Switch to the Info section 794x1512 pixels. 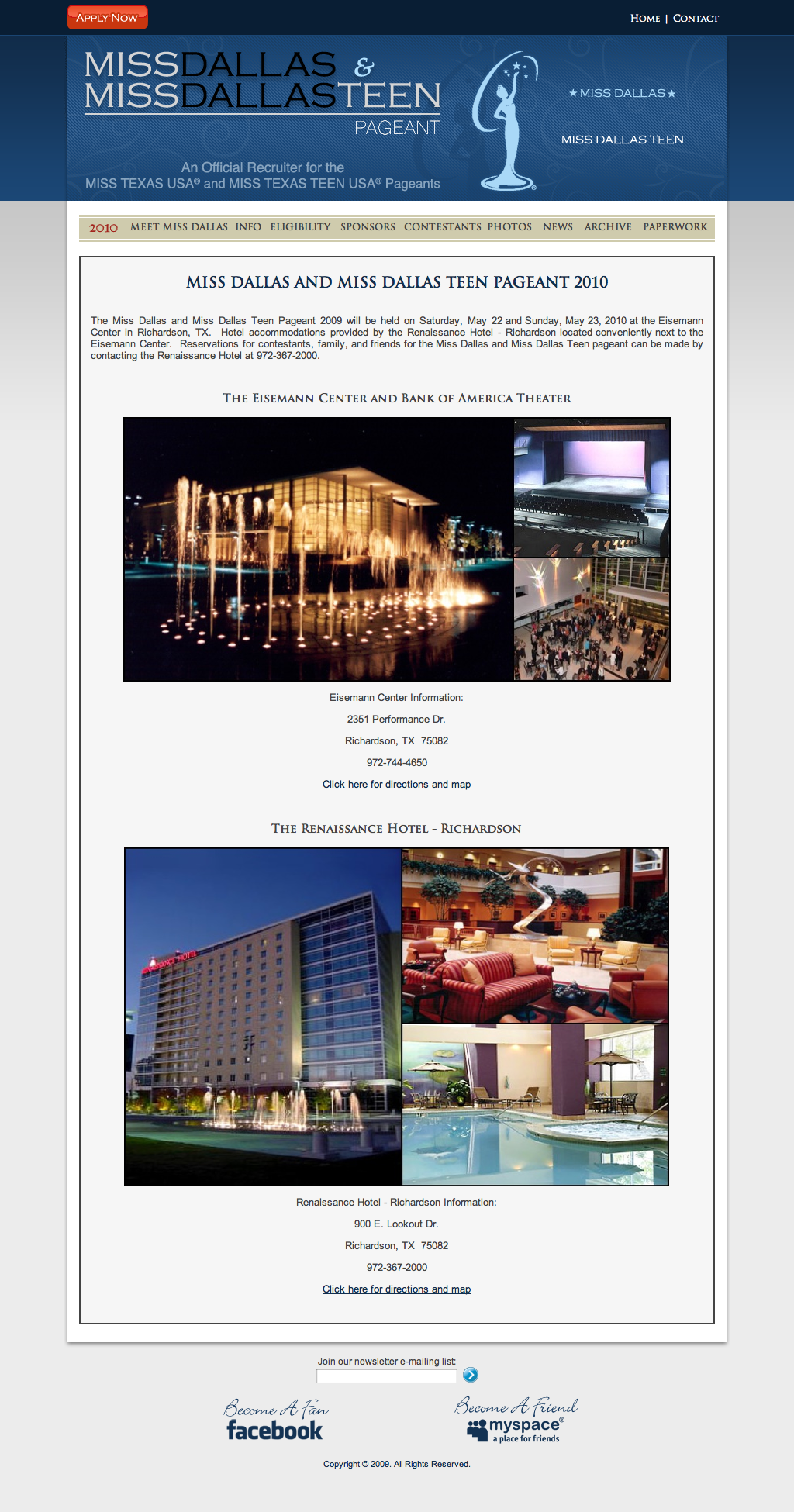click(x=248, y=227)
